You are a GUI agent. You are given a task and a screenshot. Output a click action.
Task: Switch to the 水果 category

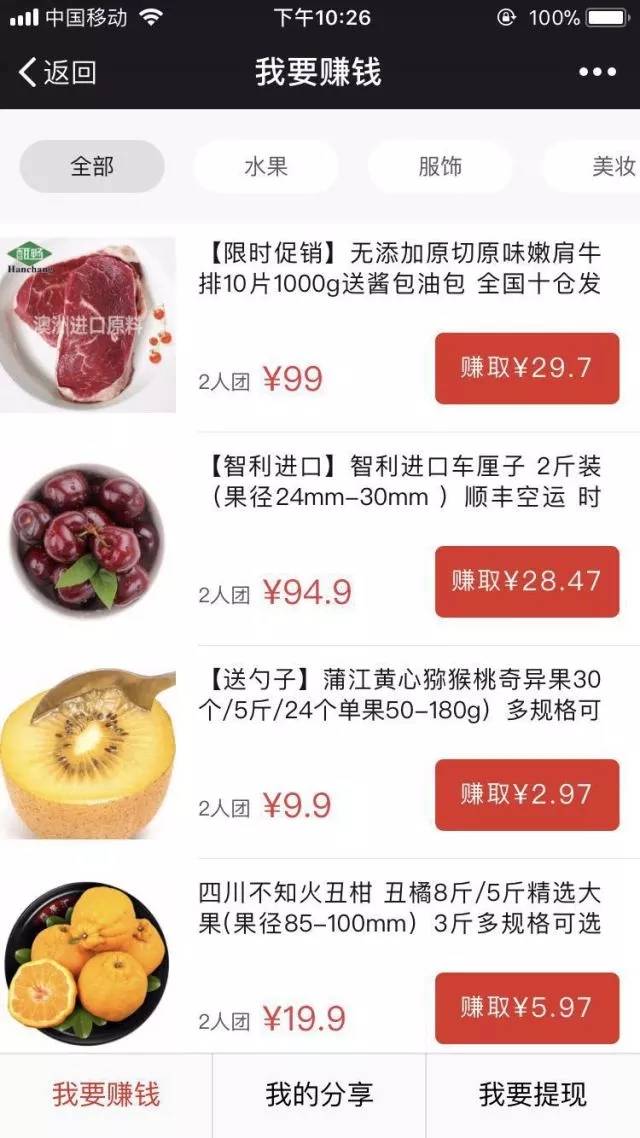[265, 167]
